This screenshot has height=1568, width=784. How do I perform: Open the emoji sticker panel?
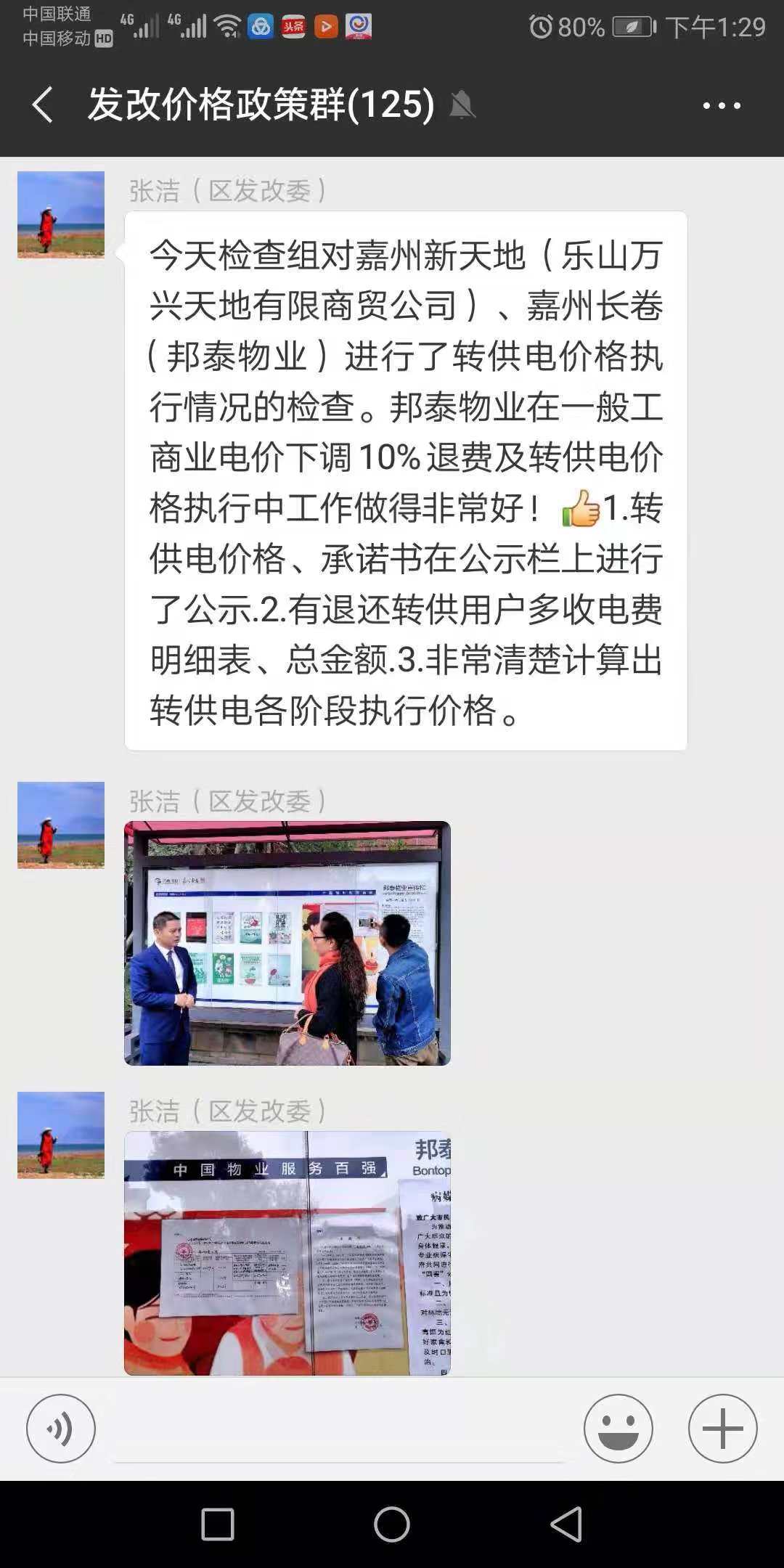(x=618, y=1428)
